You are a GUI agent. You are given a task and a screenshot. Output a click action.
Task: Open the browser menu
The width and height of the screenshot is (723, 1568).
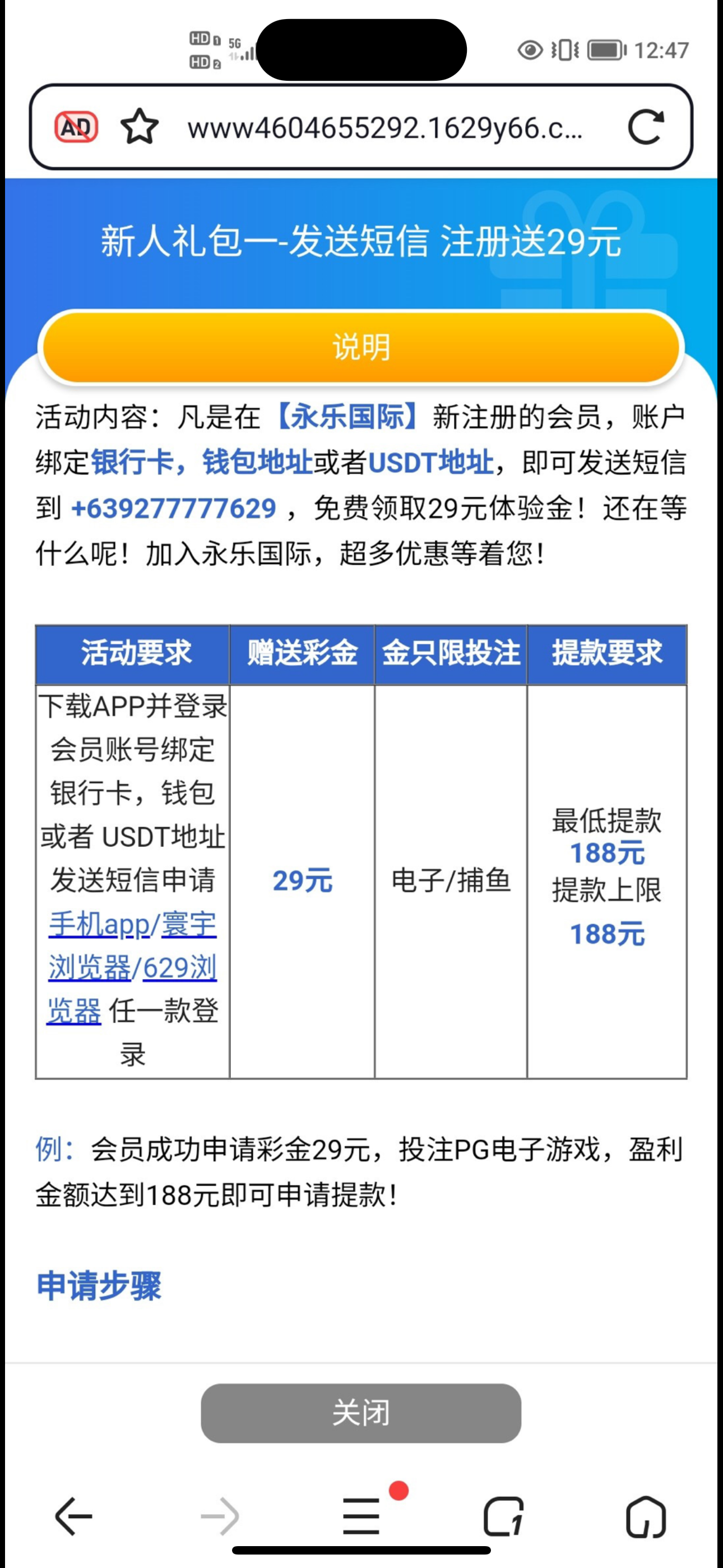point(361,1516)
